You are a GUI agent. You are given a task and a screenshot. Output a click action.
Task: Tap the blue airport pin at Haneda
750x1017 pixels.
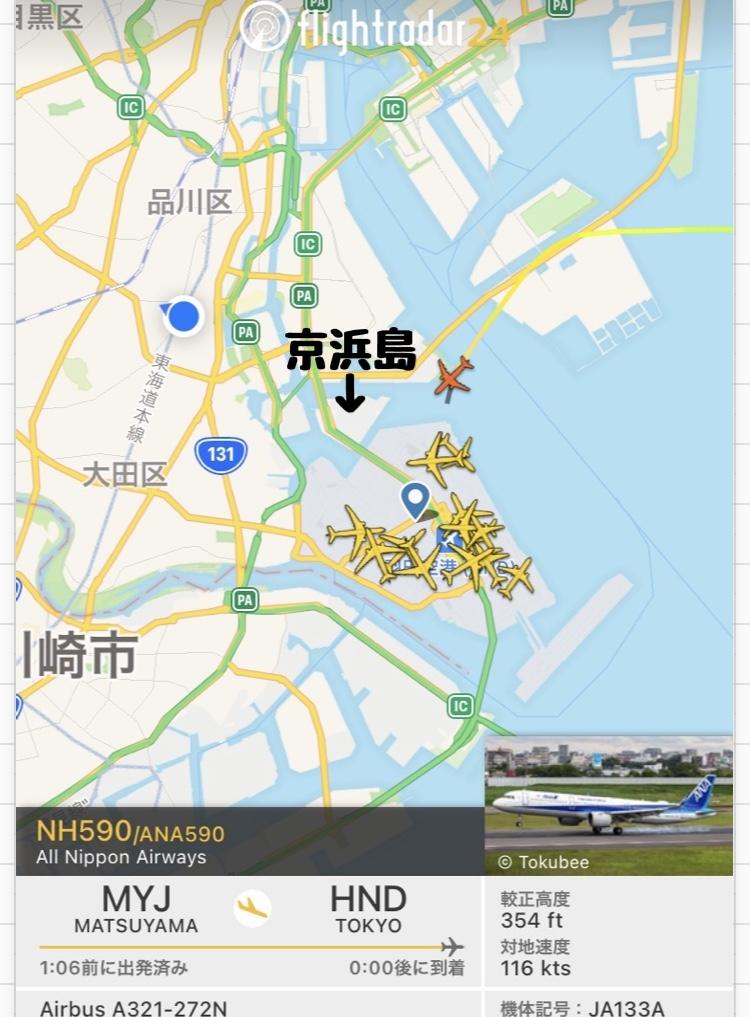[x=414, y=497]
